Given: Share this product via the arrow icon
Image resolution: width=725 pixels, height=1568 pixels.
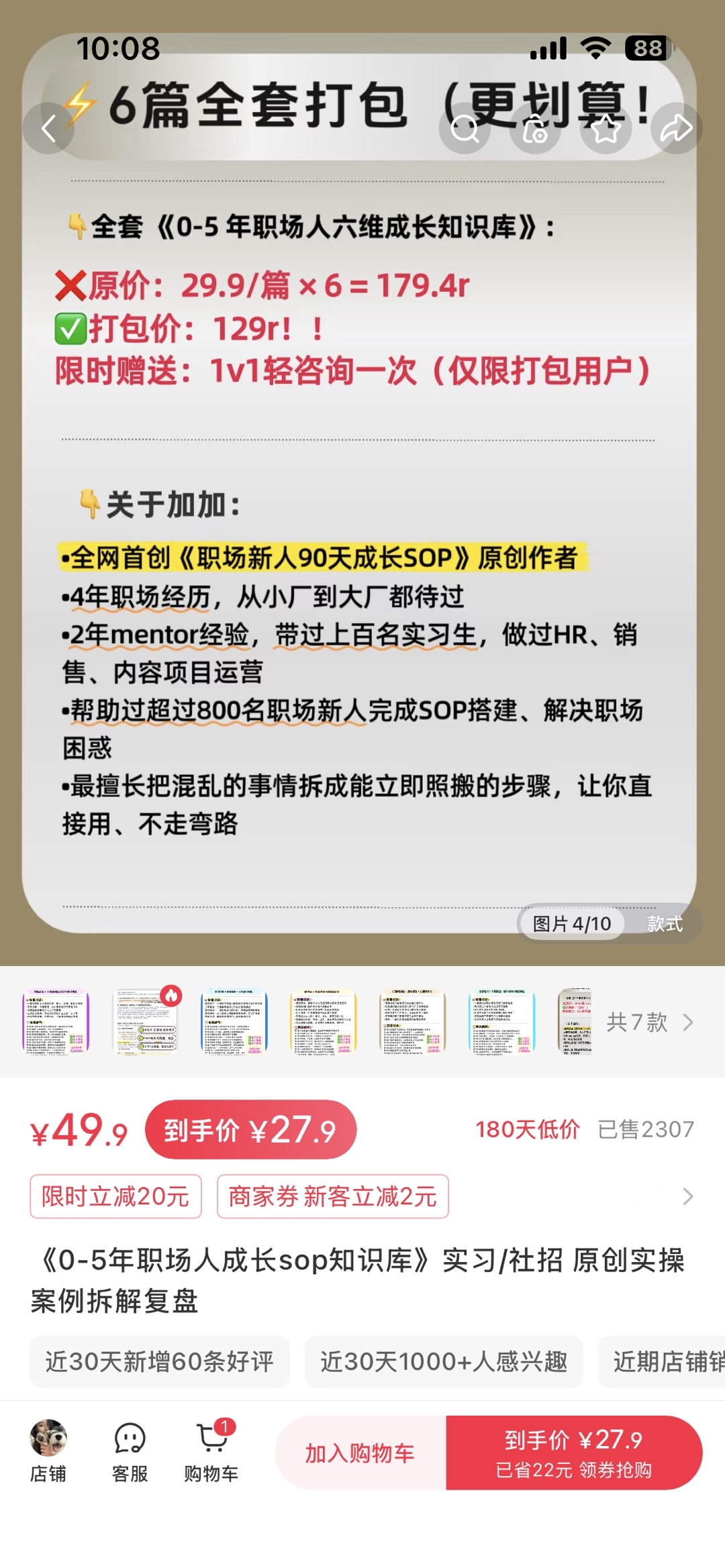Looking at the screenshot, I should tap(676, 128).
